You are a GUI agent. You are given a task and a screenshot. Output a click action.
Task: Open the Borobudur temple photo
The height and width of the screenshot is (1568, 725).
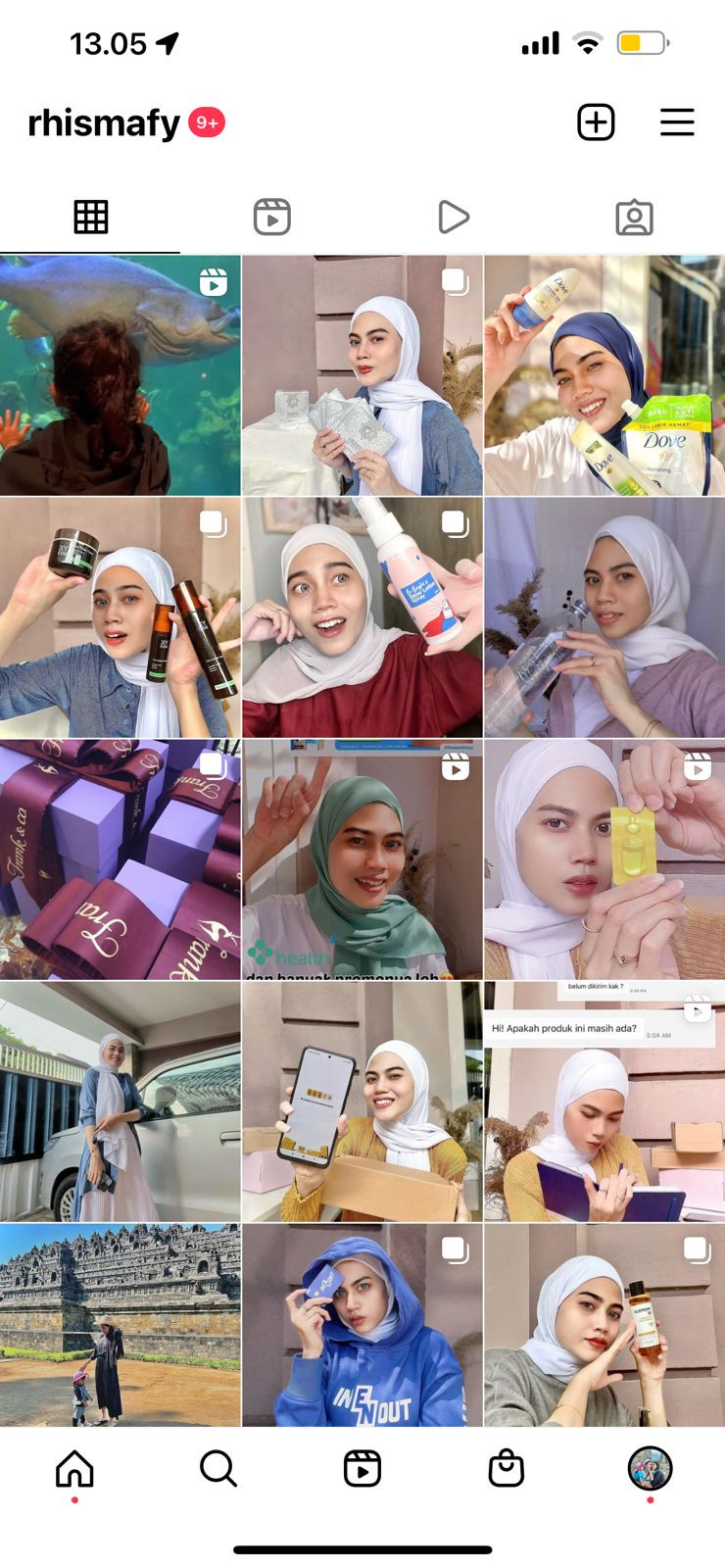(x=120, y=1325)
